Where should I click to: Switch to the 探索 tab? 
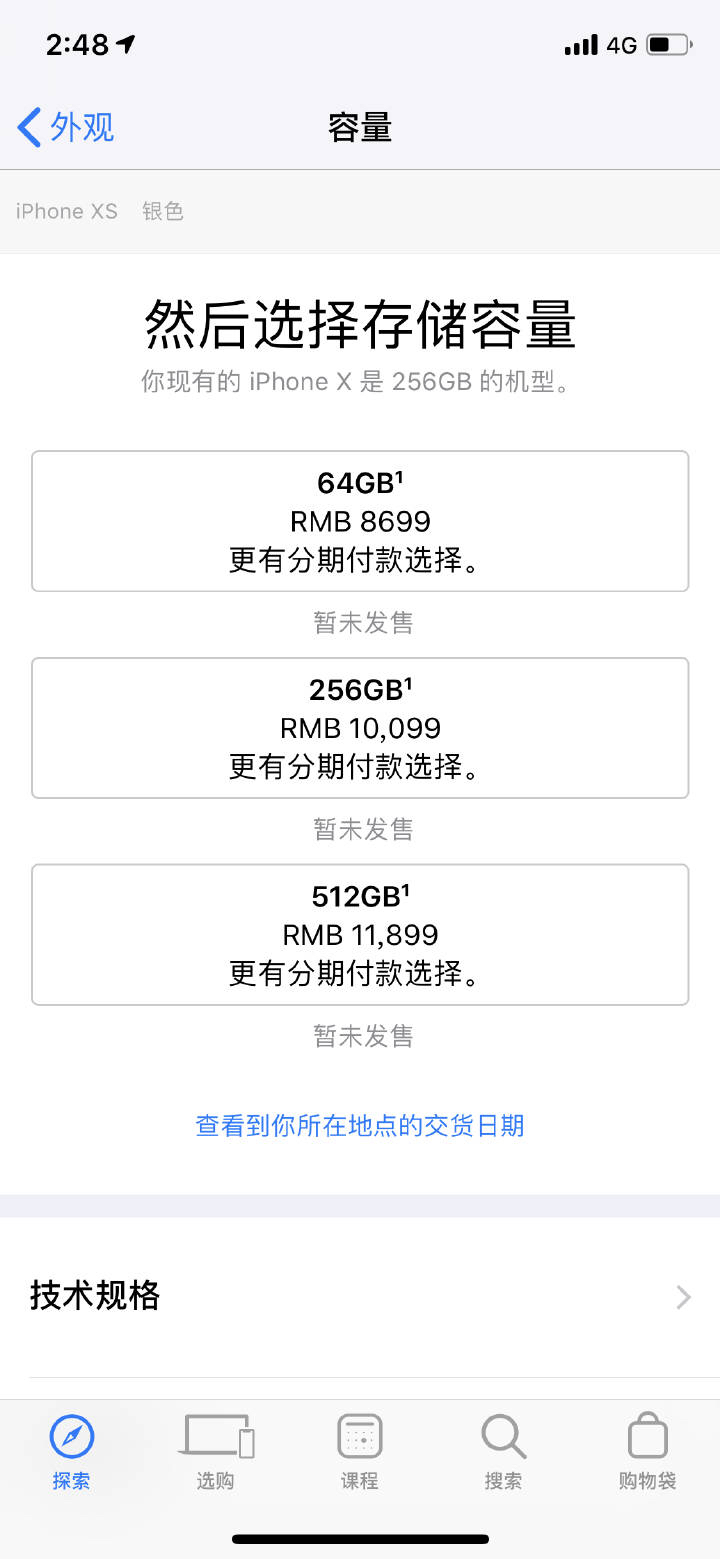[x=72, y=1452]
